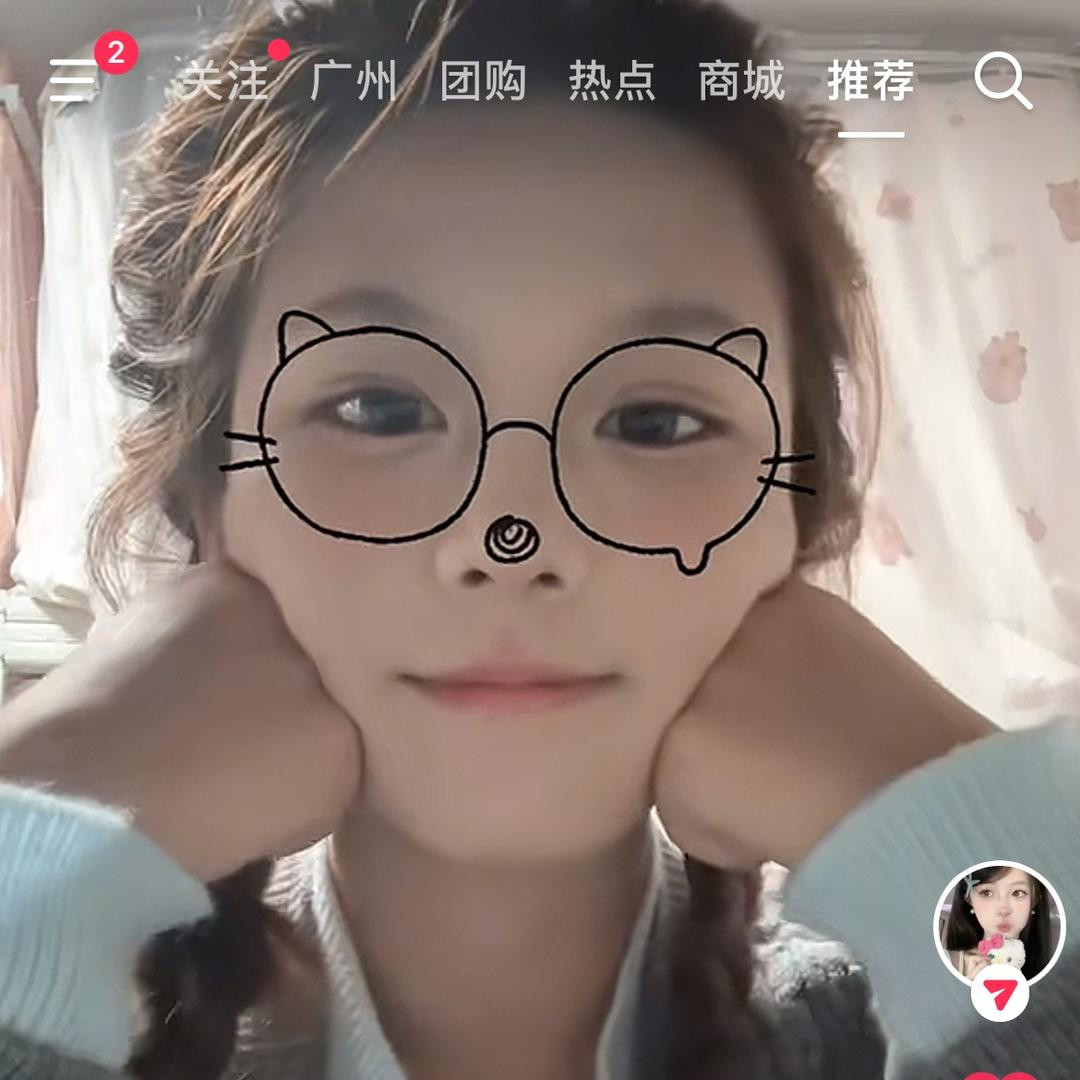
Task: Open search with the magnifier icon
Action: pos(1002,81)
